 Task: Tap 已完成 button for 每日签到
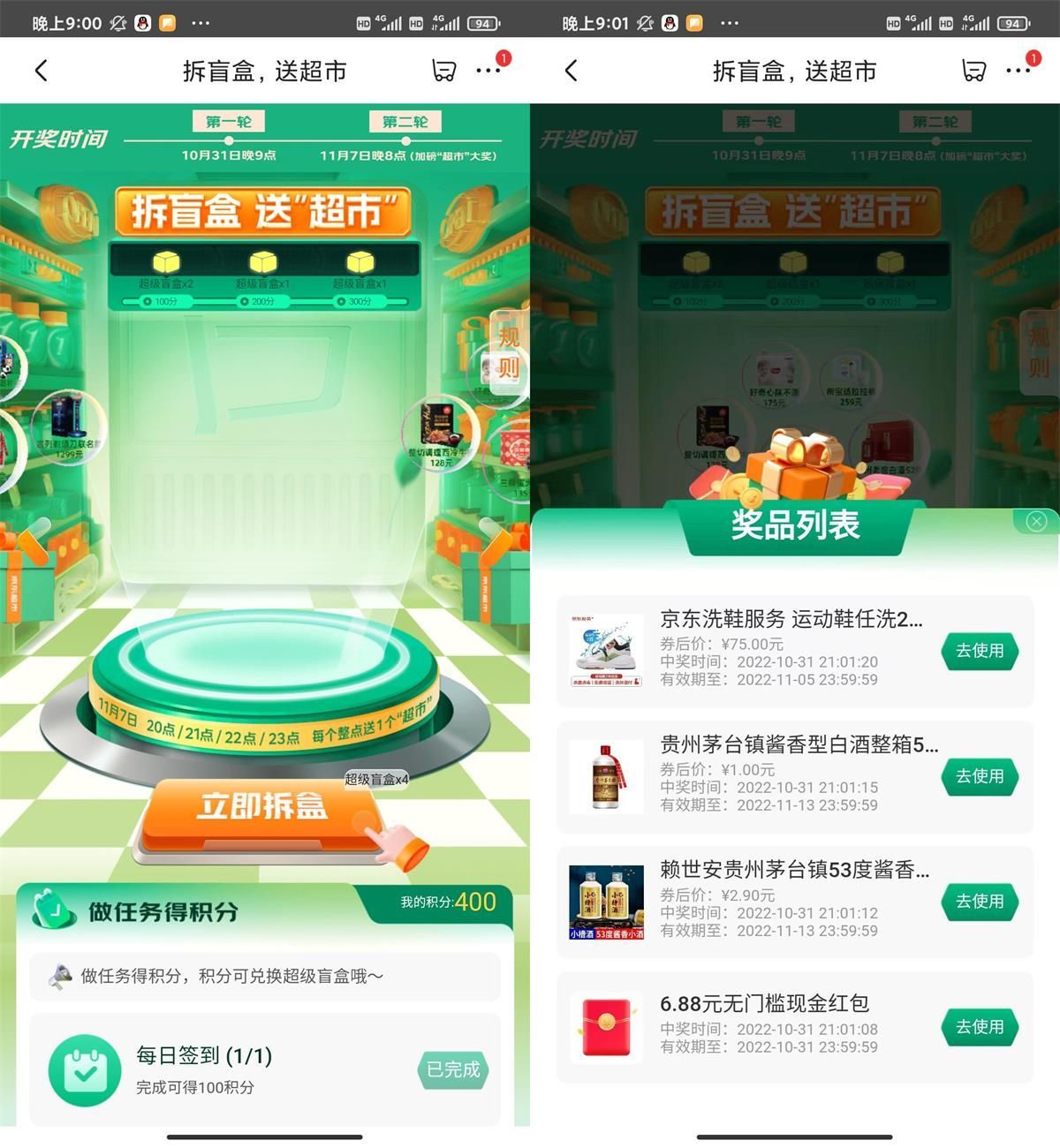pyautogui.click(x=452, y=1069)
